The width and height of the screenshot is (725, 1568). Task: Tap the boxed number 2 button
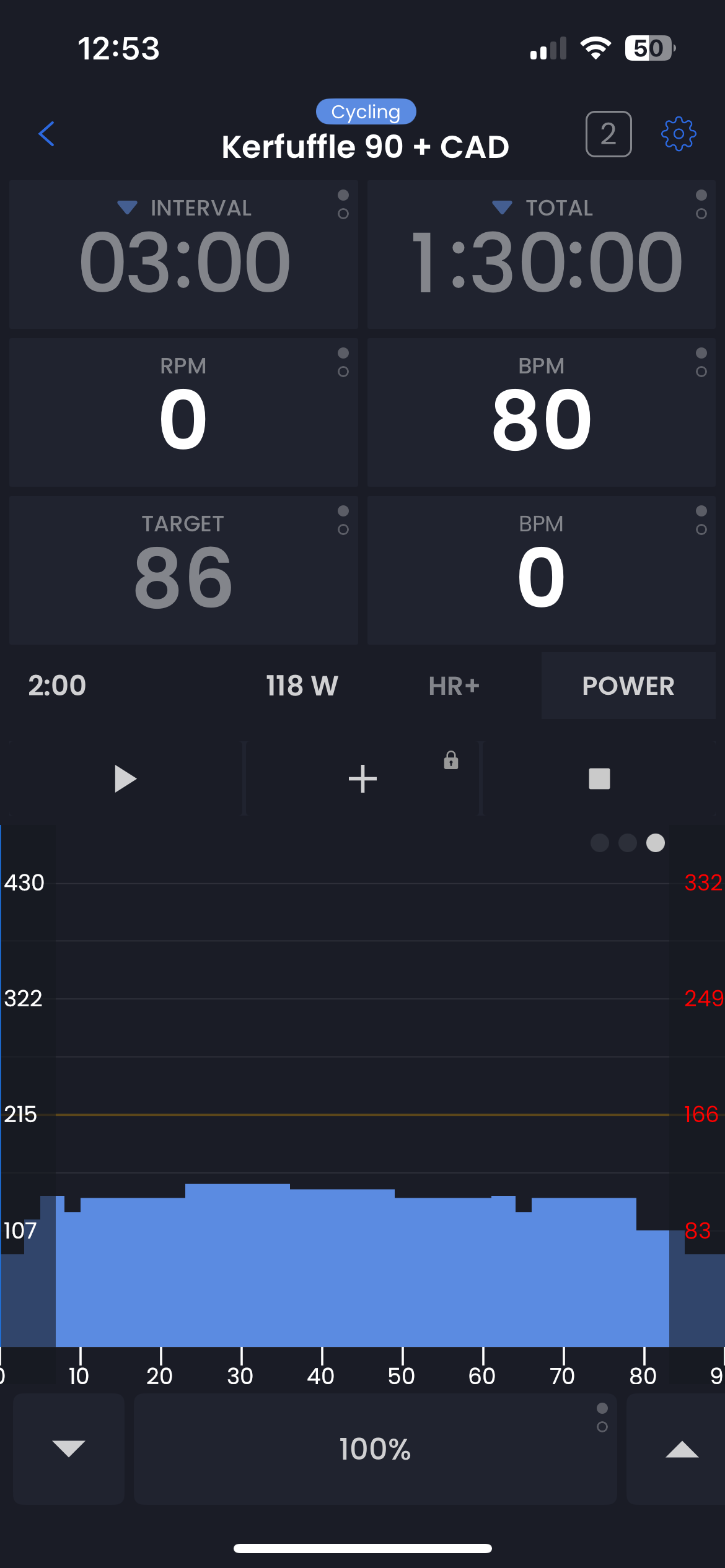[609, 134]
